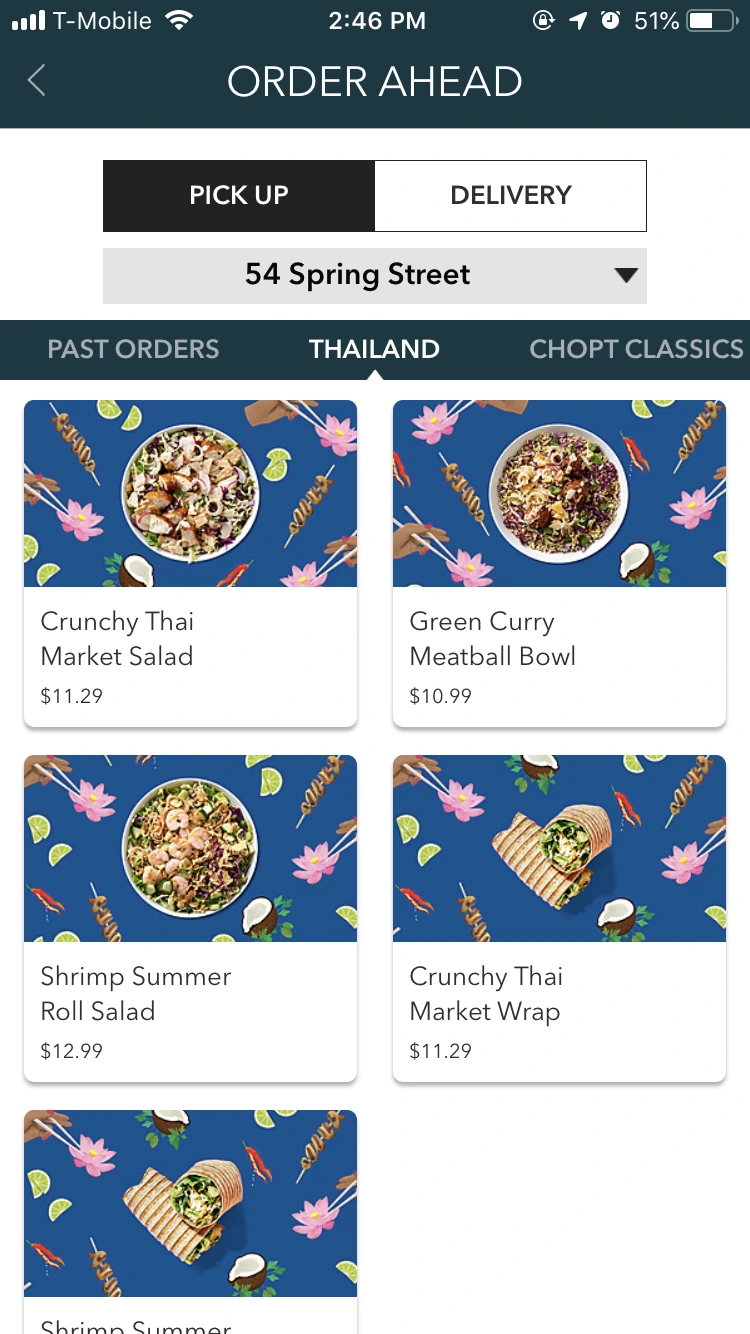Open the Crunchy Thai Market Salad card
The width and height of the screenshot is (750, 1334).
(190, 563)
